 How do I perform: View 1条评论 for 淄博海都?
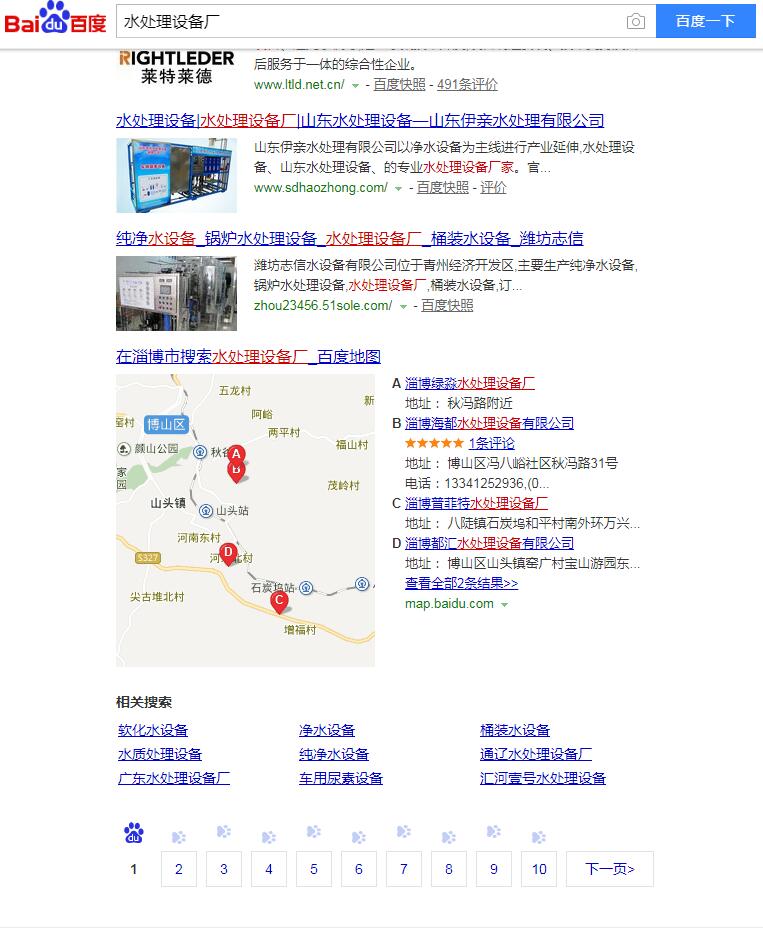(x=491, y=443)
